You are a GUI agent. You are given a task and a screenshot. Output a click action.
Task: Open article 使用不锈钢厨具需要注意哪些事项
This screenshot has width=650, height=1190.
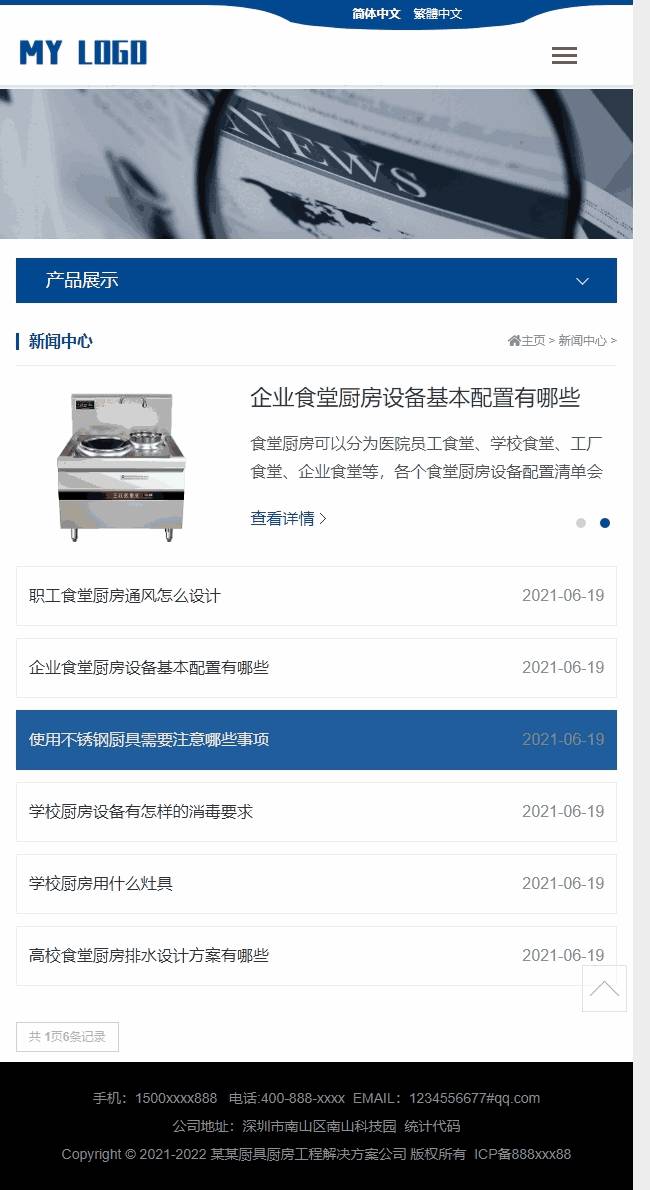click(x=316, y=740)
